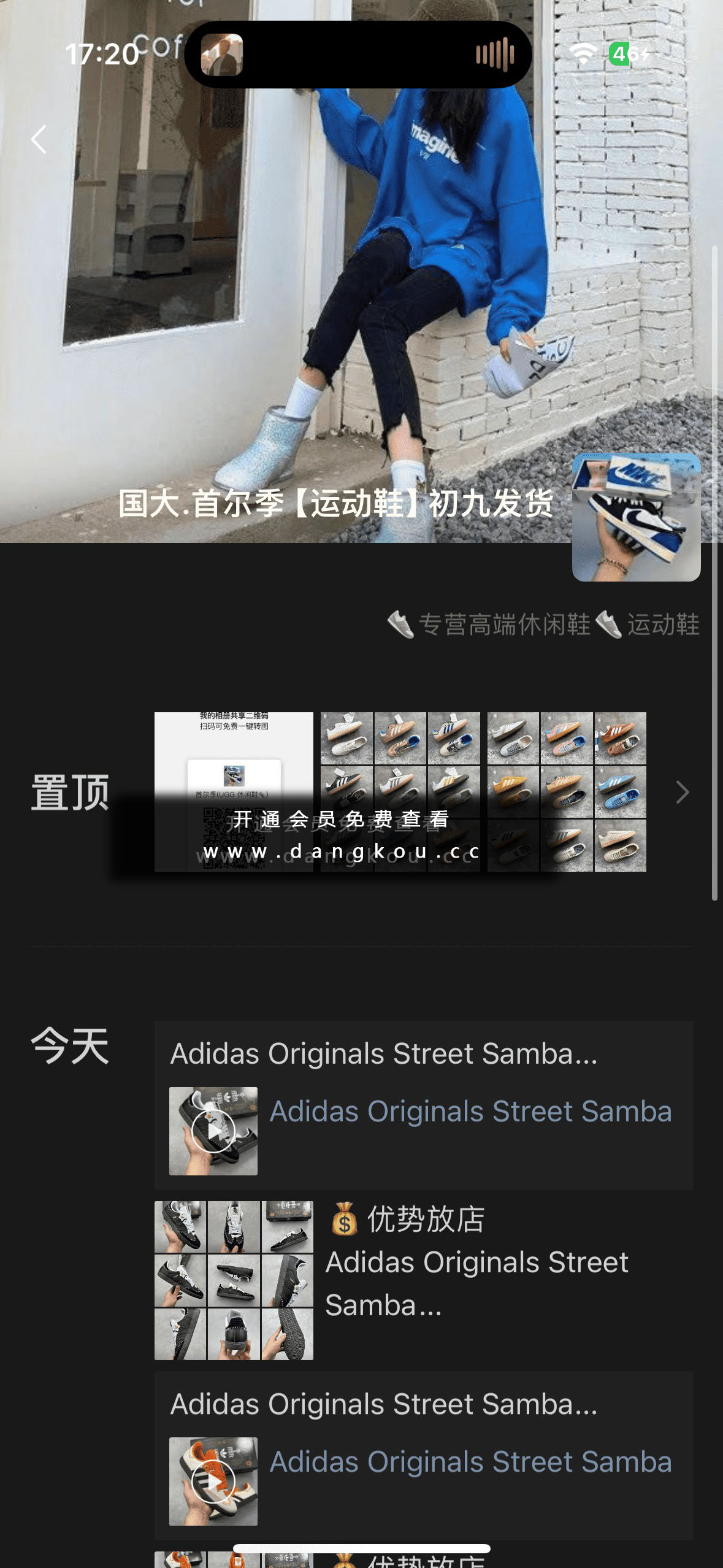Play the orange Samba shoe video
Screen dimensions: 723x1568
213,1481
